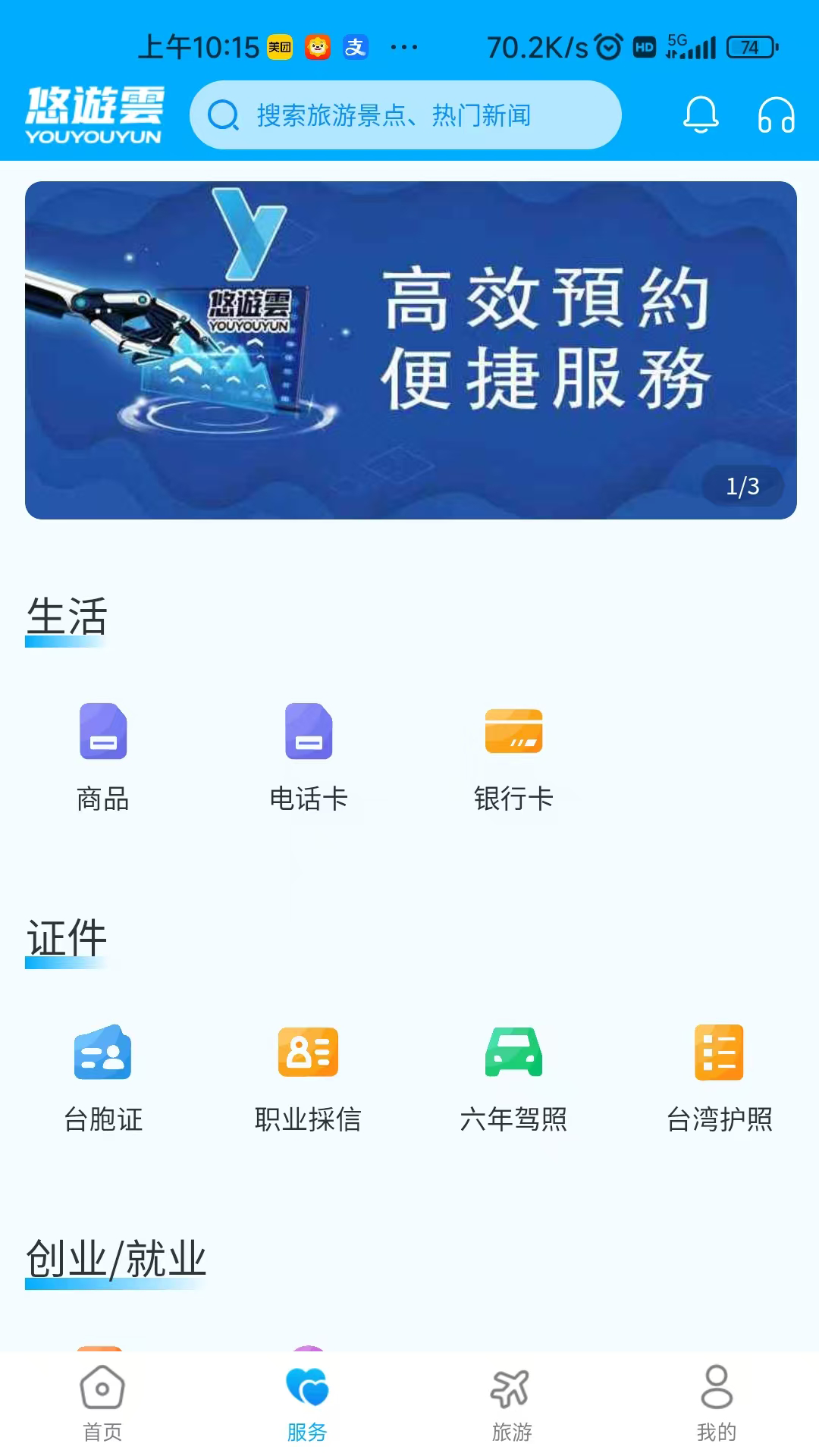Open customer service headphones icon

click(x=773, y=115)
